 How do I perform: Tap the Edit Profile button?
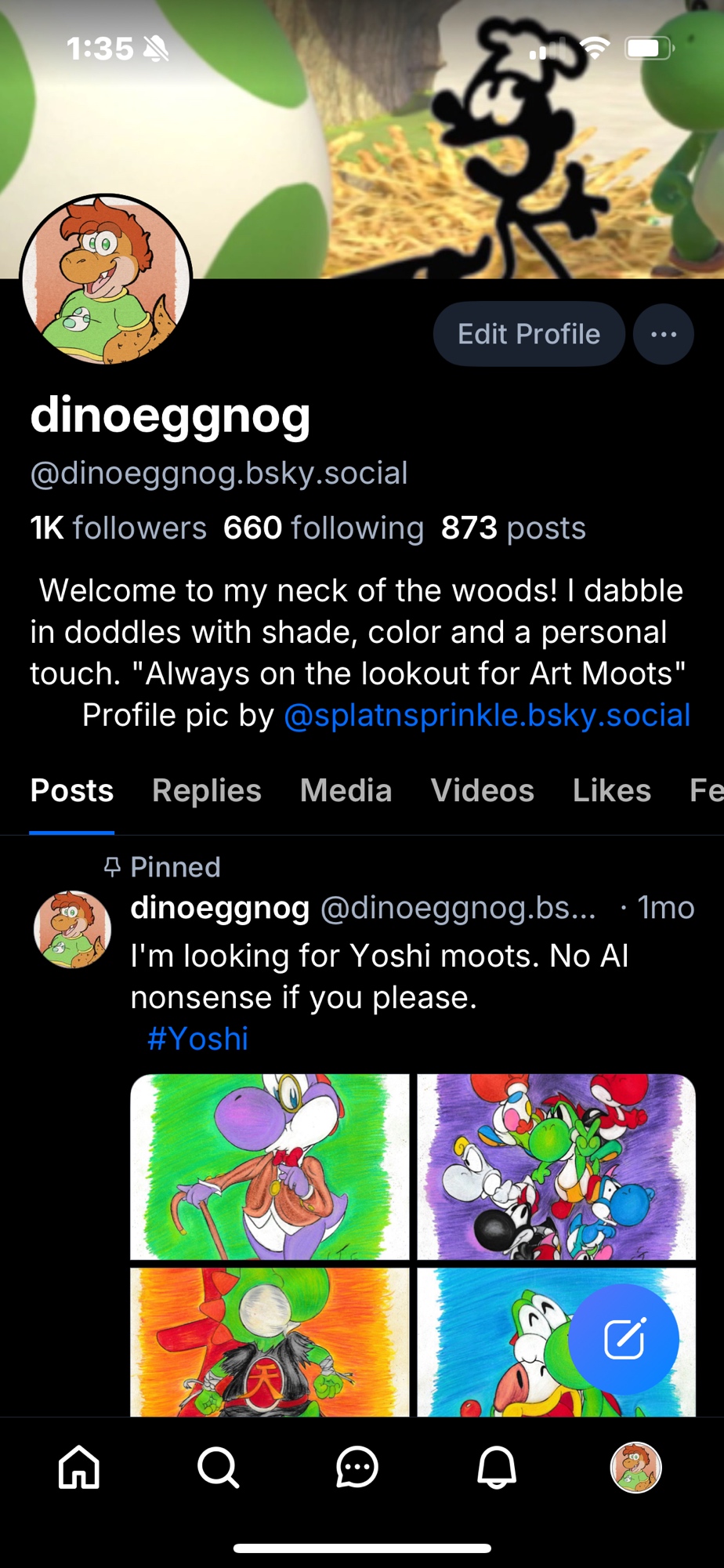click(x=529, y=334)
